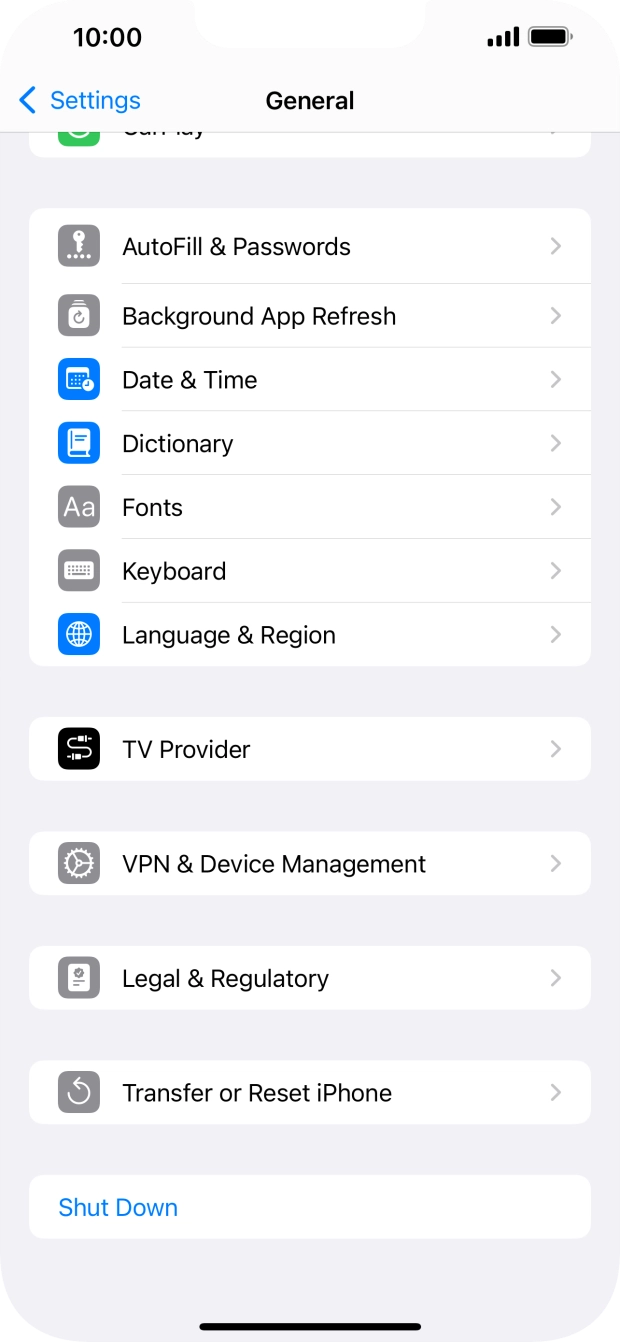Viewport: 620px width, 1342px height.
Task: Open the Dictionary row
Action: click(x=310, y=444)
